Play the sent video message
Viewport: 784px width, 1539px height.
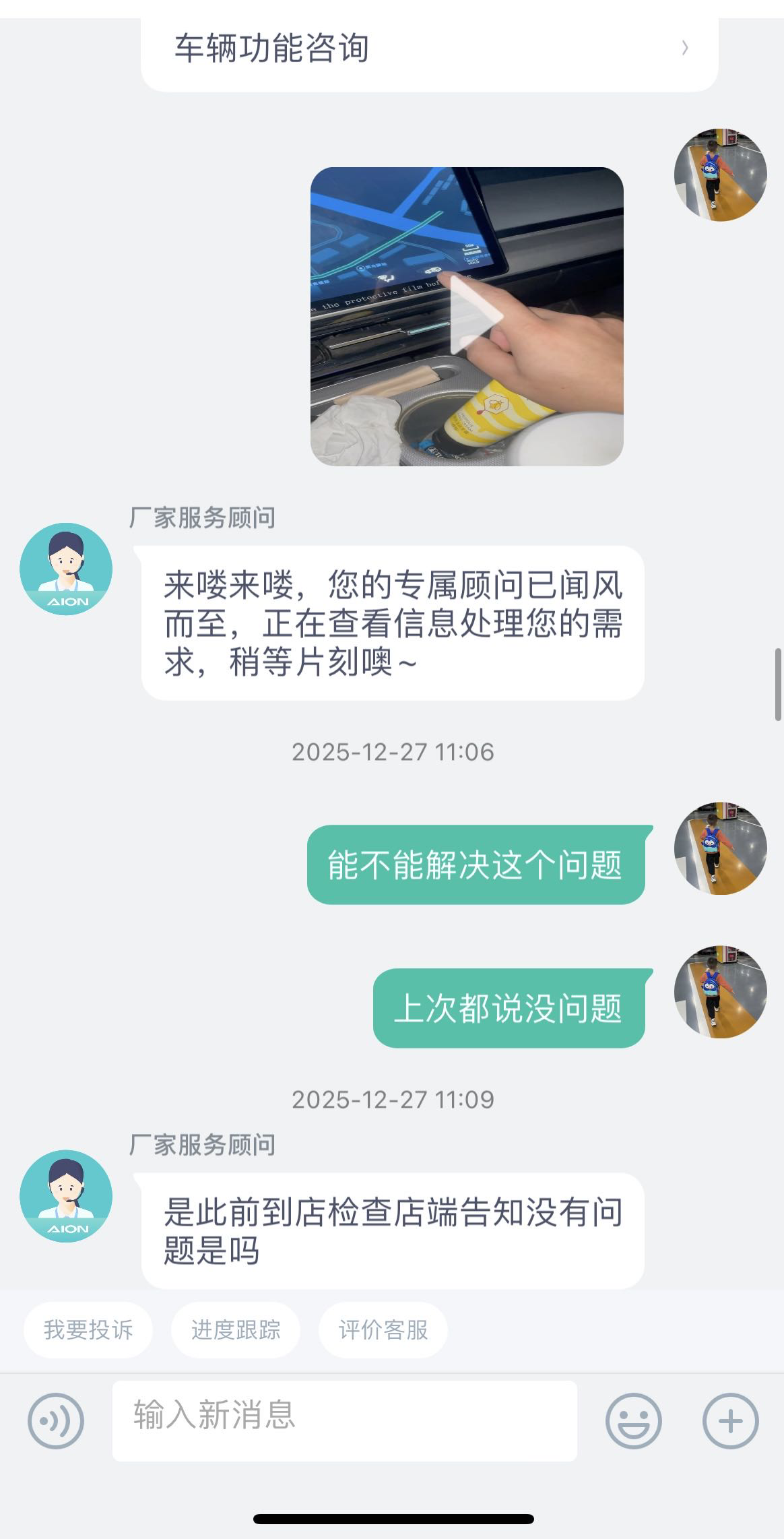[467, 316]
